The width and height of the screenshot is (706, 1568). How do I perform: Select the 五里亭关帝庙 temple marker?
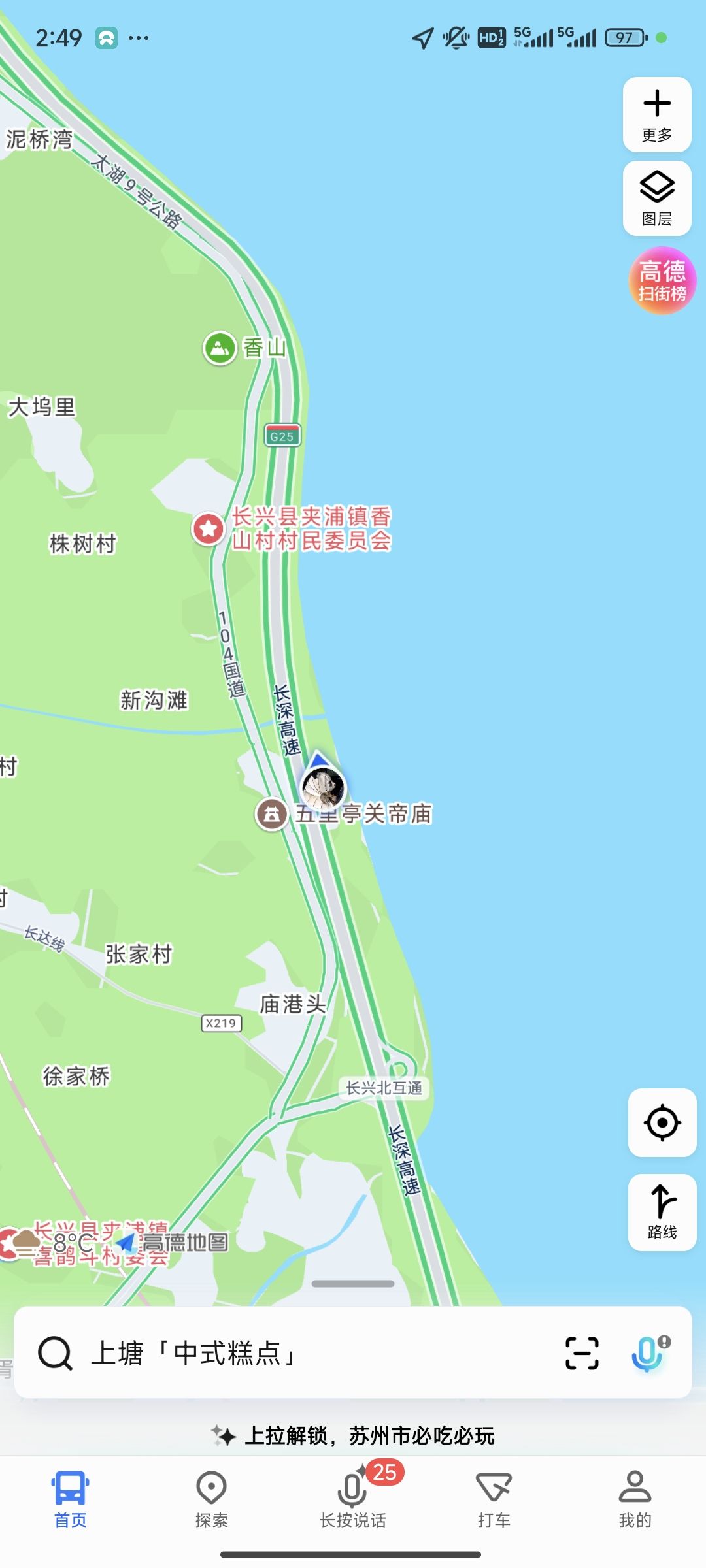coord(272,814)
